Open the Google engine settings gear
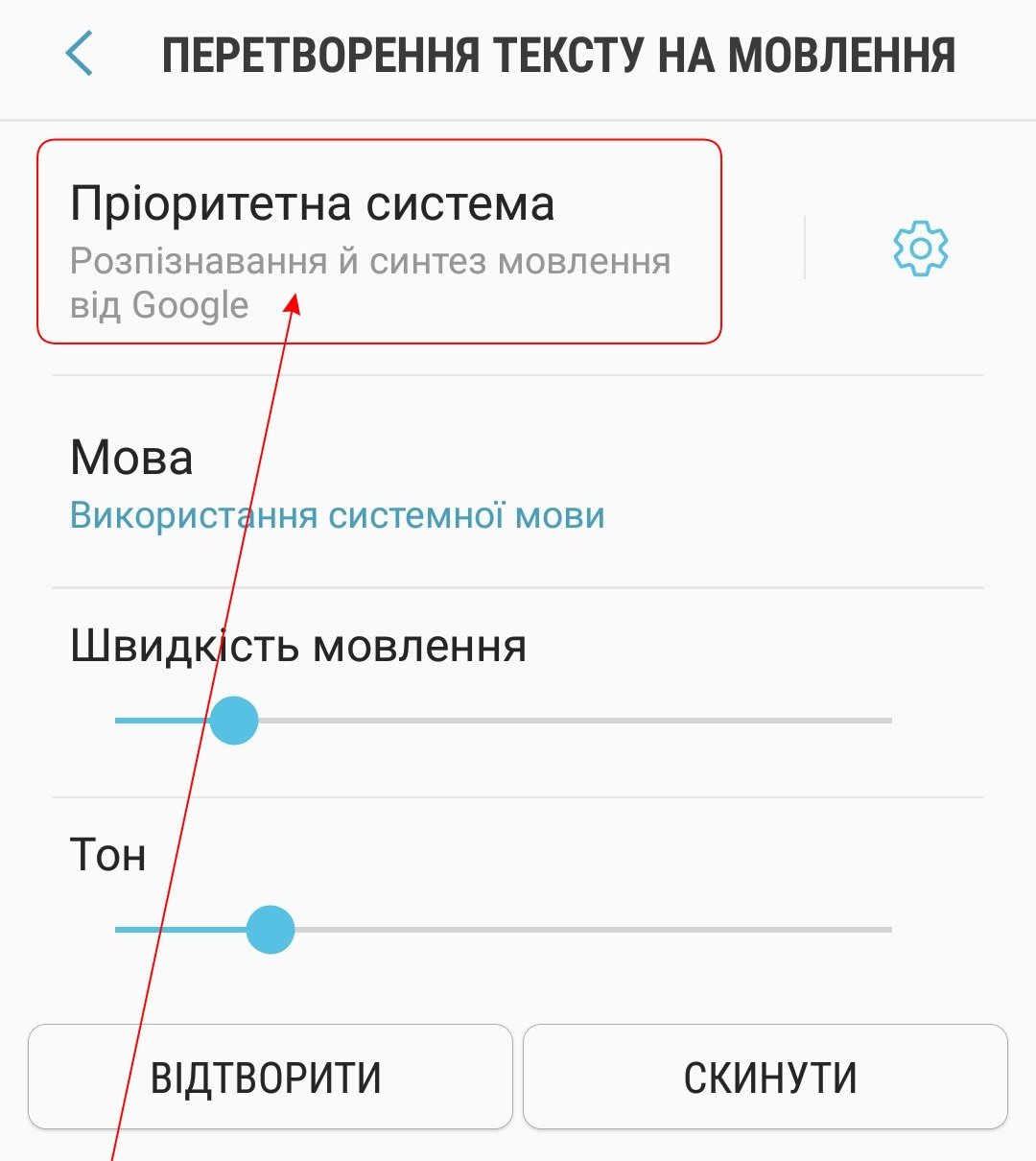Screen dimensions: 1036x1161 (x=919, y=249)
